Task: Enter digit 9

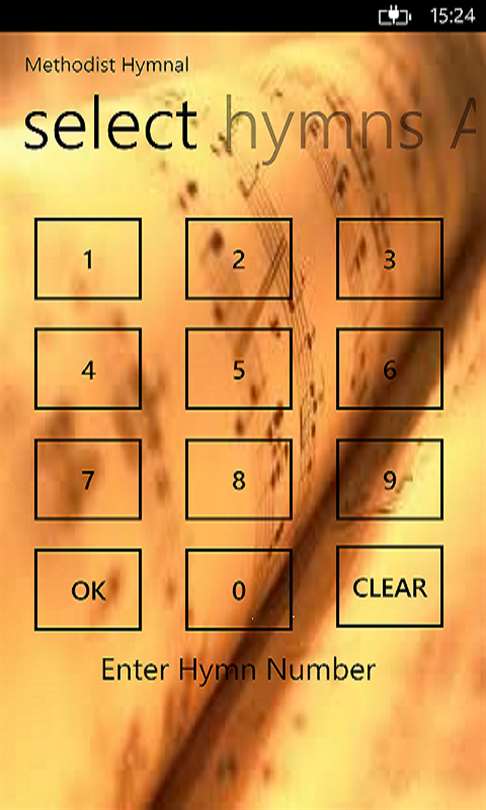Action: coord(389,479)
